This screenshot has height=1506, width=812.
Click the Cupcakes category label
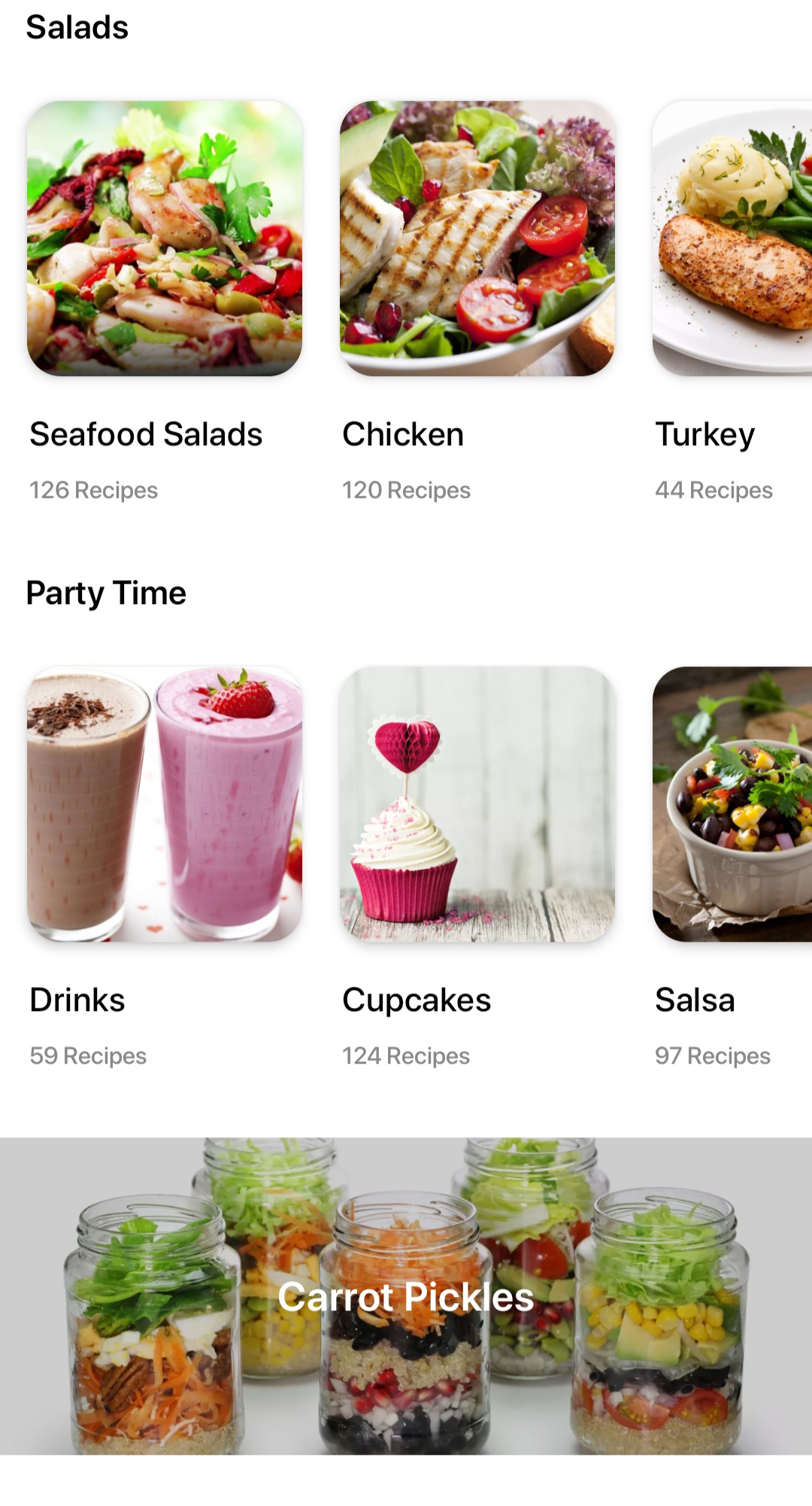(x=417, y=999)
